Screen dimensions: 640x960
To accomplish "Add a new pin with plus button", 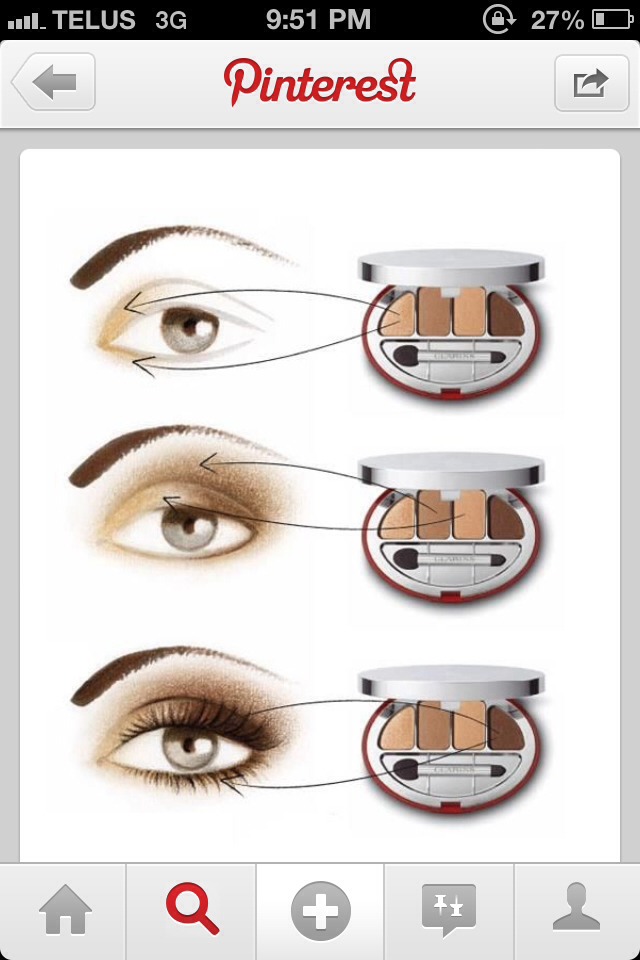I will (320, 911).
